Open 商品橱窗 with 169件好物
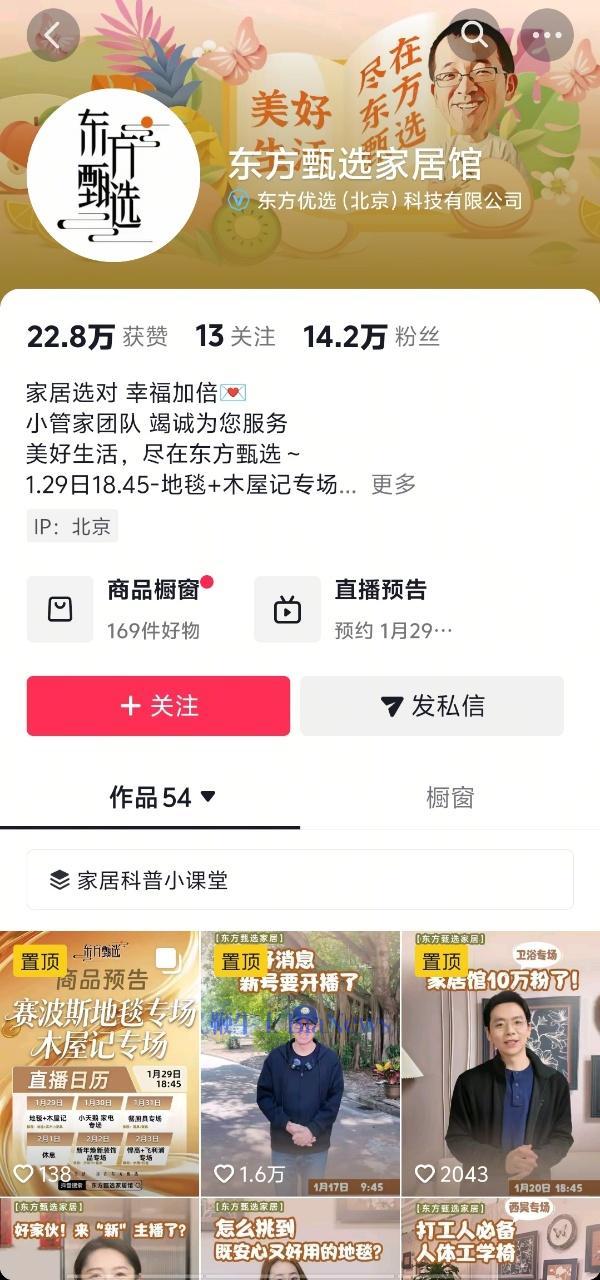This screenshot has width=600, height=1280. pos(125,608)
